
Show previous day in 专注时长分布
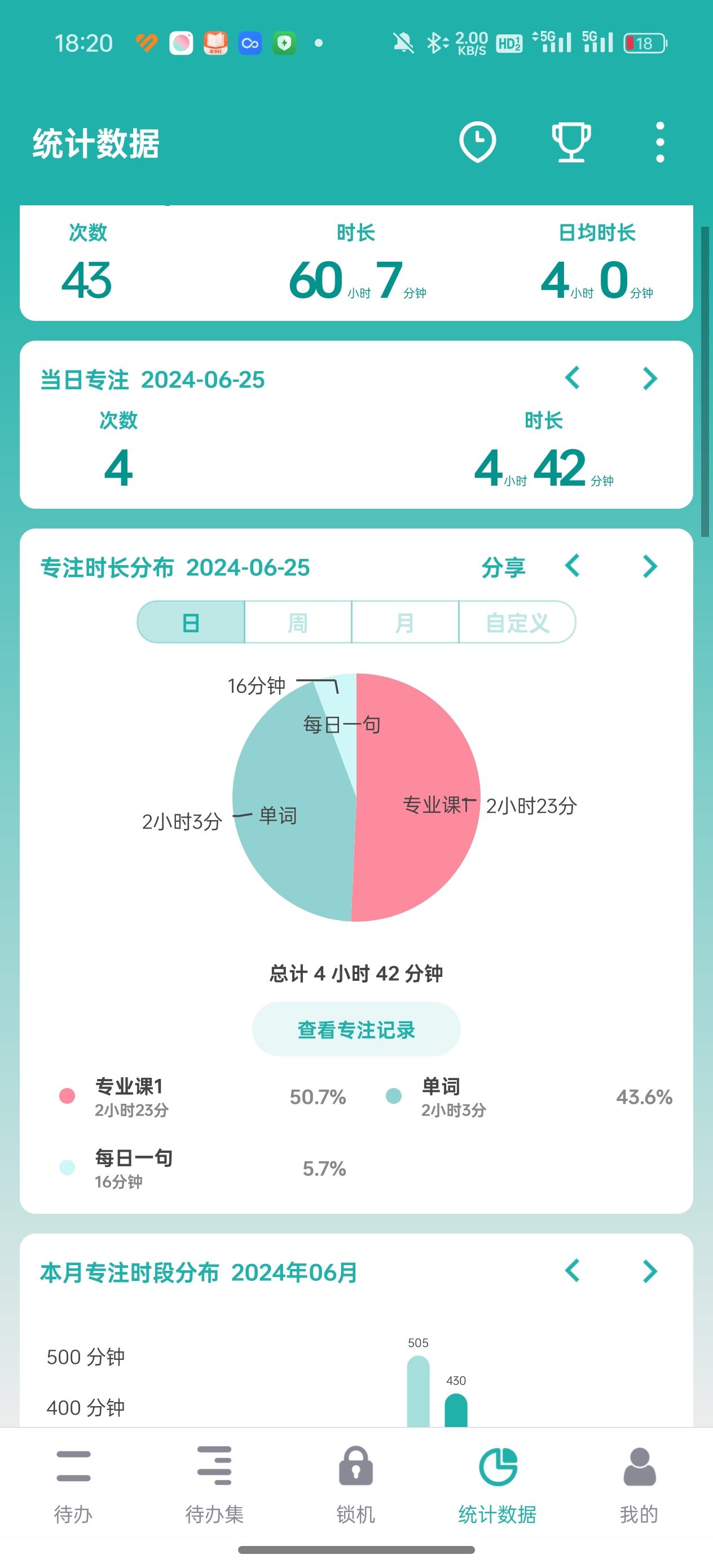click(x=573, y=567)
